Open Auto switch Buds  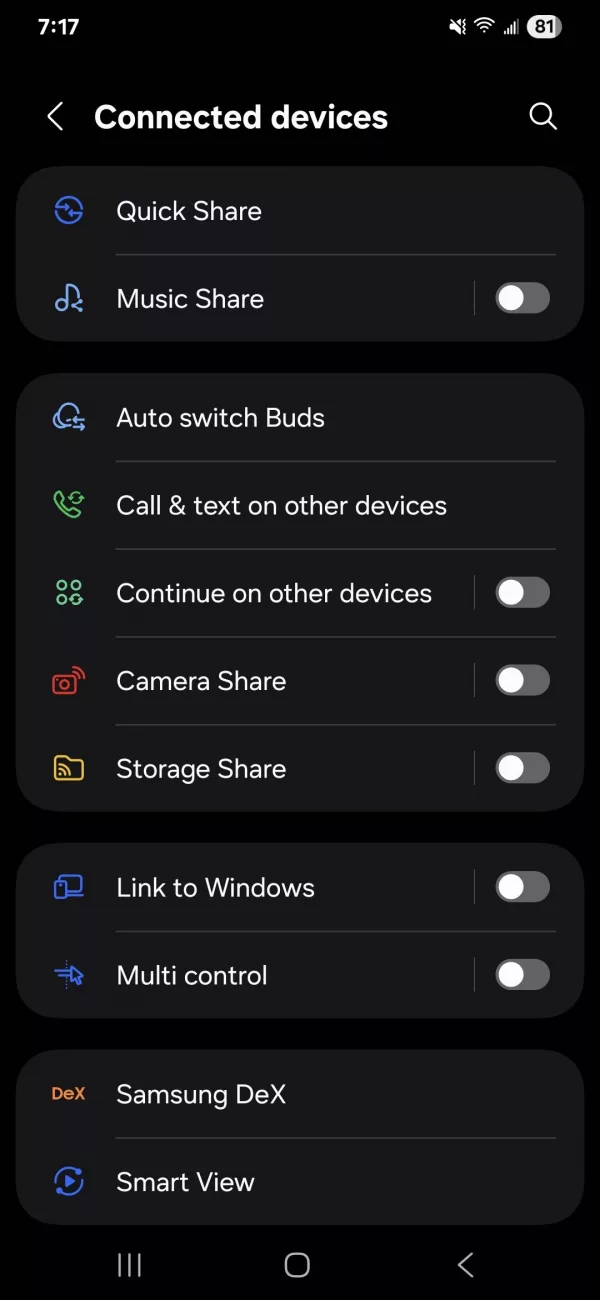point(300,418)
